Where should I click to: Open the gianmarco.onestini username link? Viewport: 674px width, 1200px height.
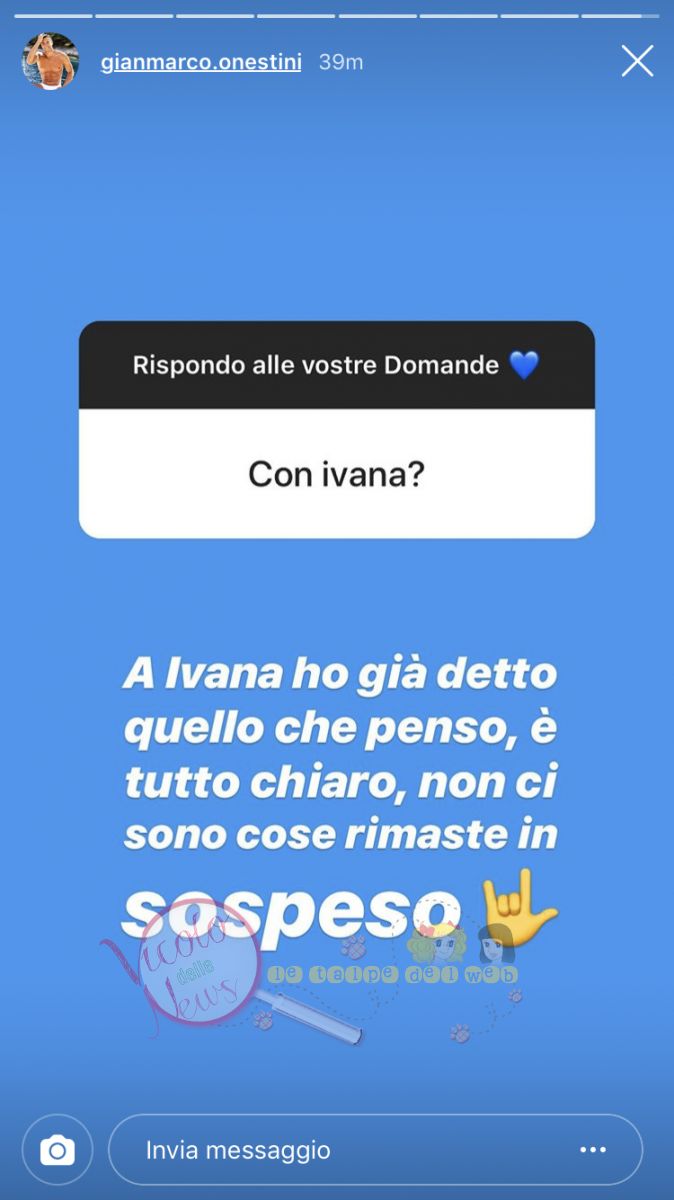201,62
